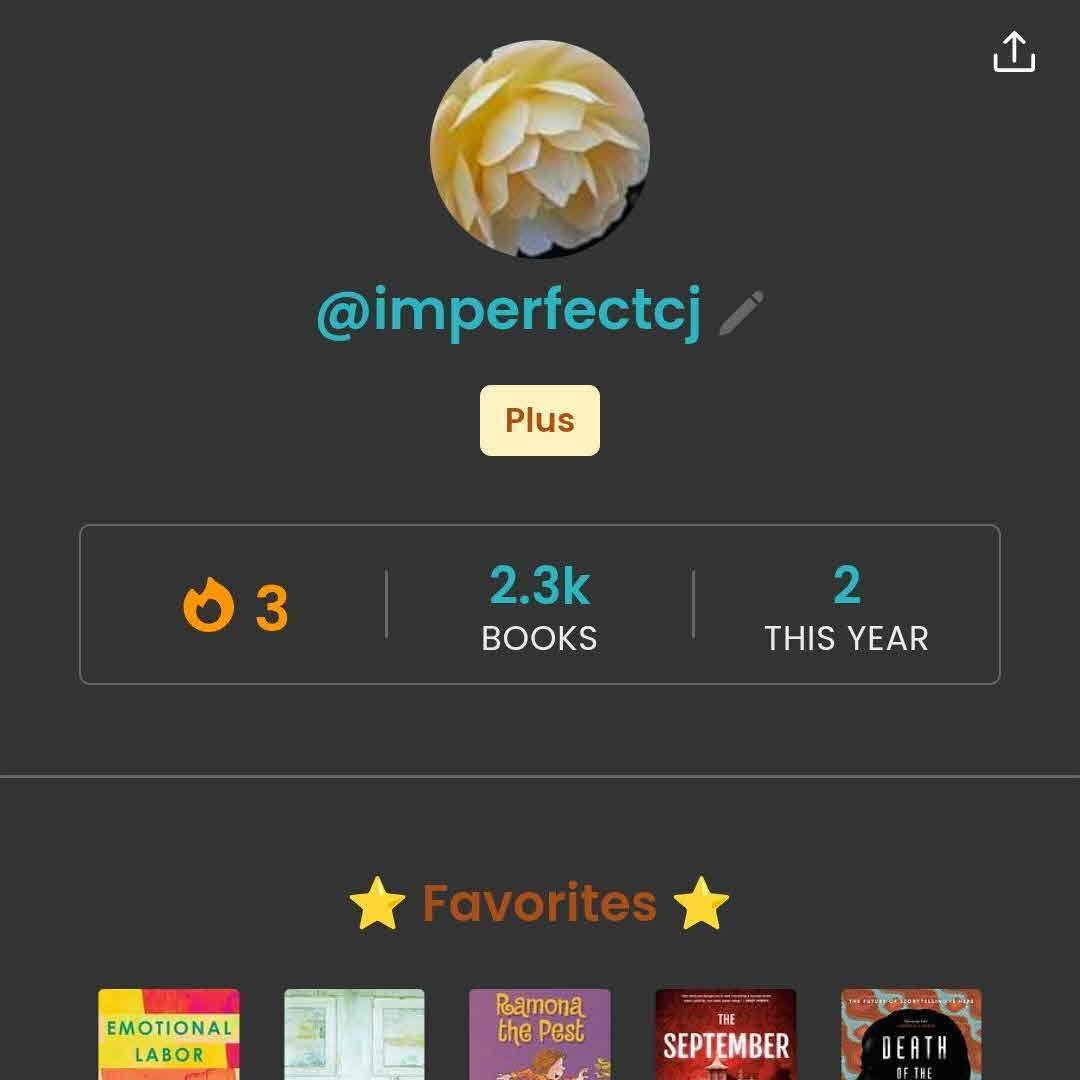Open the Death of the book cover
Image resolution: width=1080 pixels, height=1080 pixels.
tap(911, 1035)
